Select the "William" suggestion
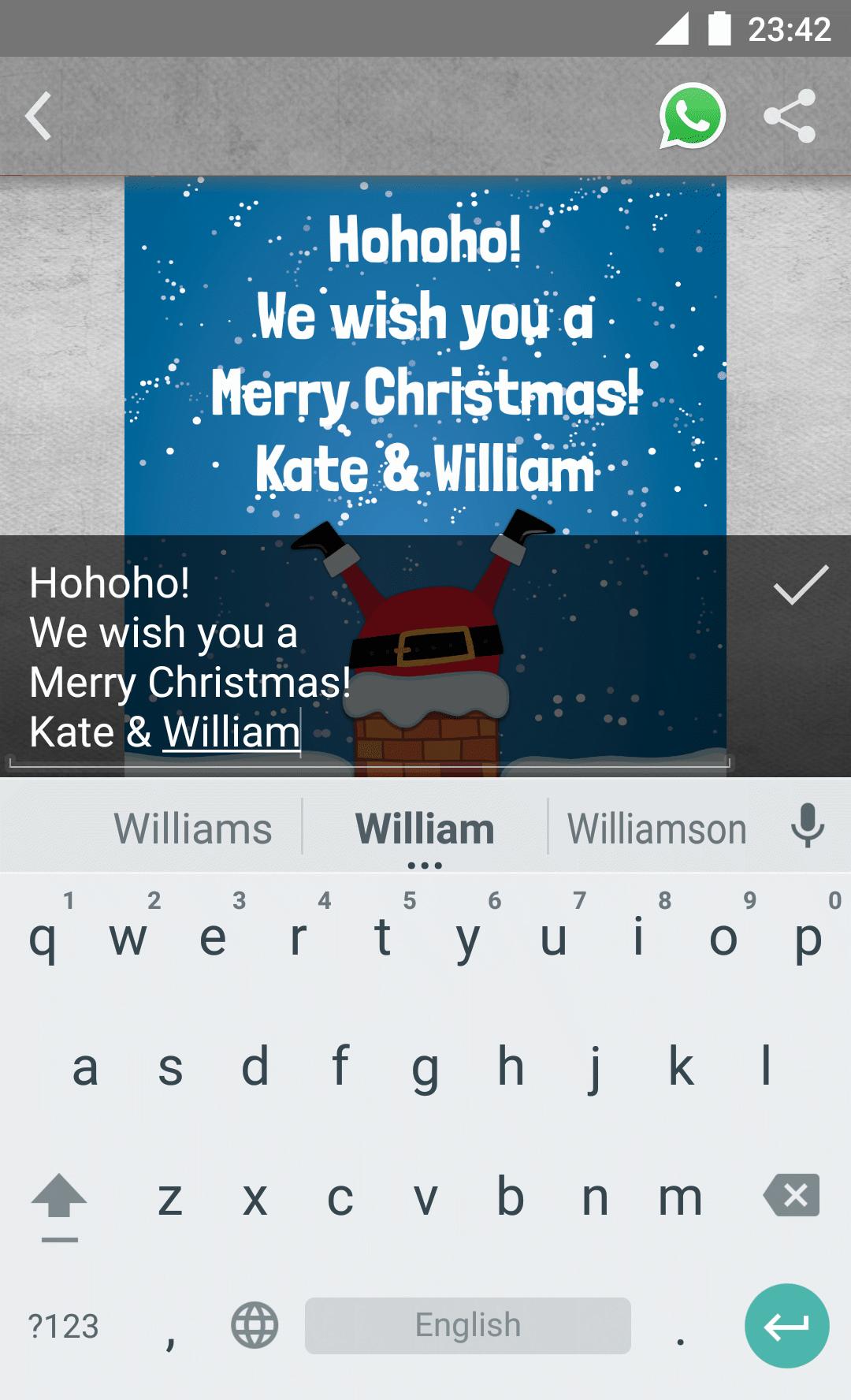Image resolution: width=851 pixels, height=1400 pixels. [425, 828]
